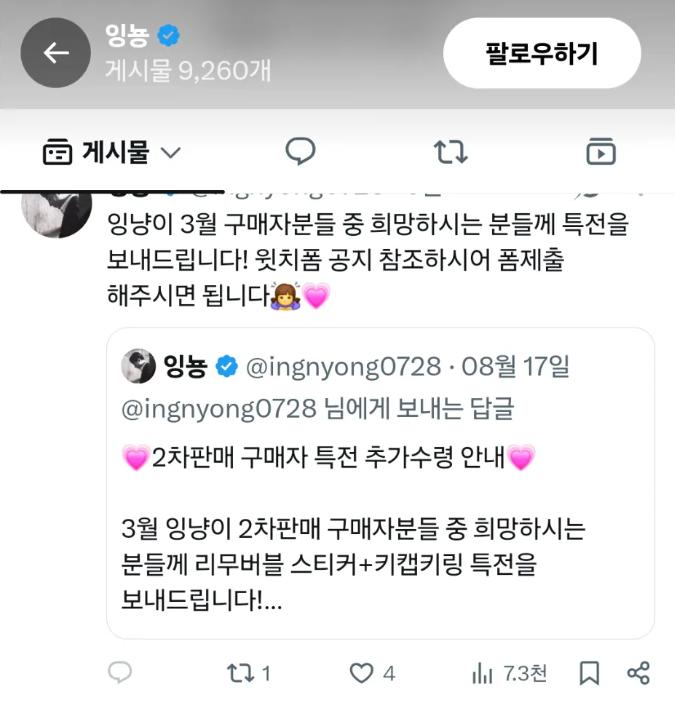675x703 pixels.
Task: Switch to the reposts tab
Action: point(450,152)
